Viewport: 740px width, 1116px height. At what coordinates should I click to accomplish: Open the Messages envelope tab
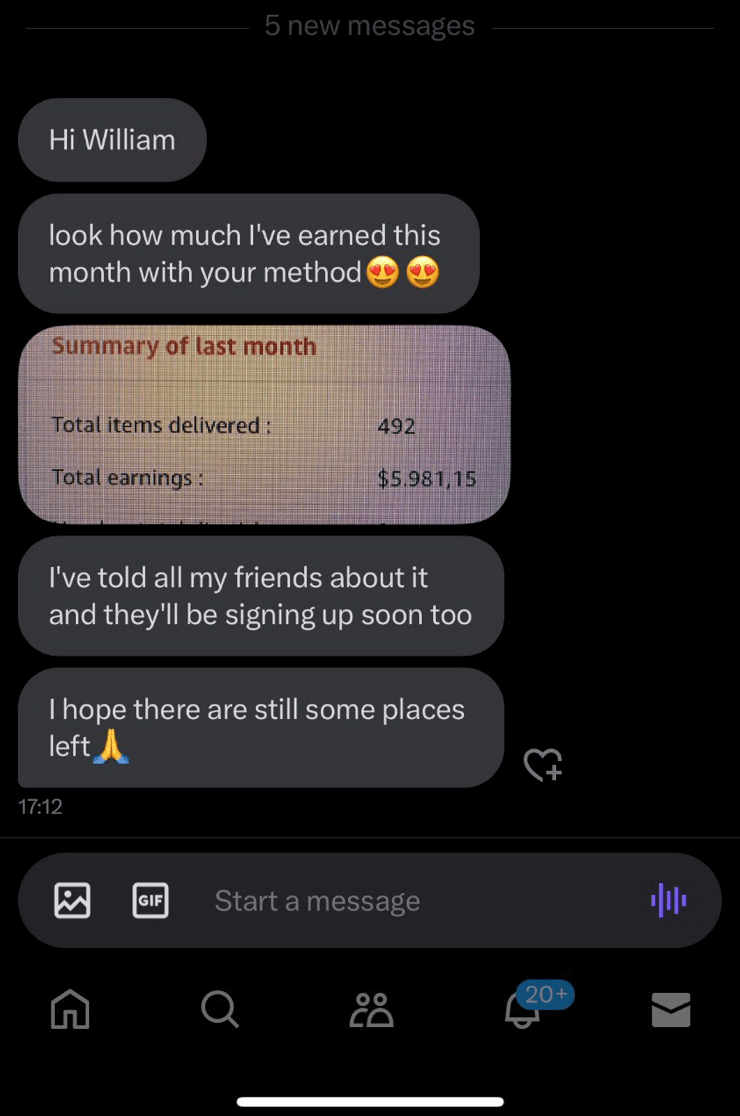pyautogui.click(x=671, y=1010)
